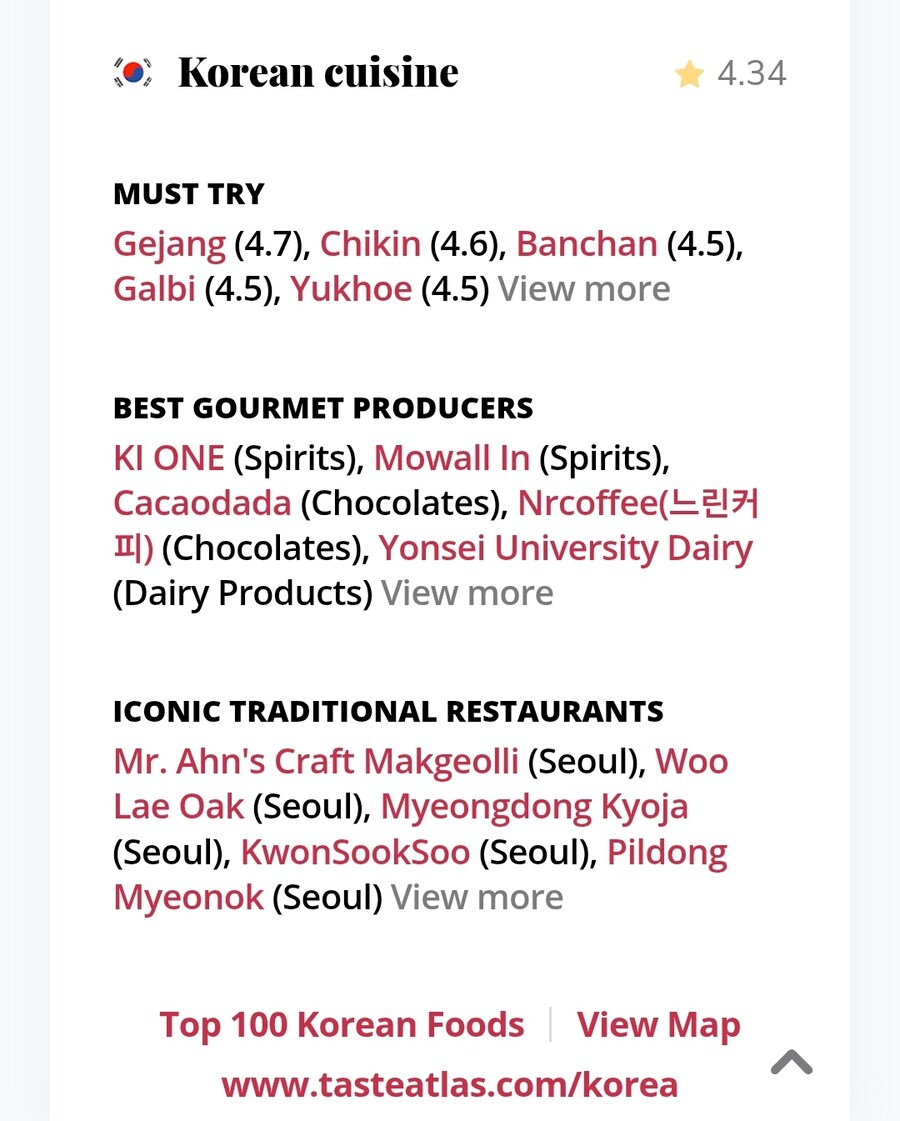This screenshot has width=900, height=1121.
Task: View more under Must Try
Action: click(x=584, y=289)
